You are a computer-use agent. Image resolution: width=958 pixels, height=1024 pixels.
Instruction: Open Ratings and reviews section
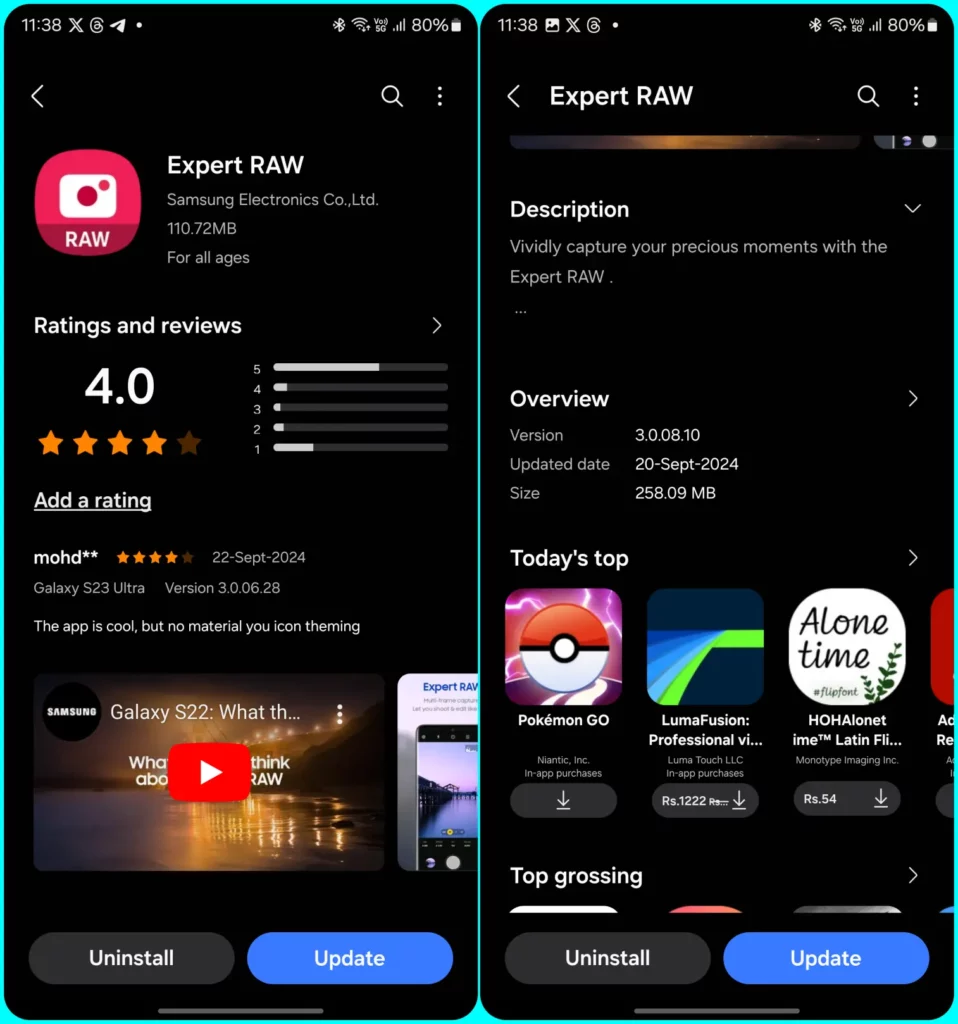coord(436,326)
